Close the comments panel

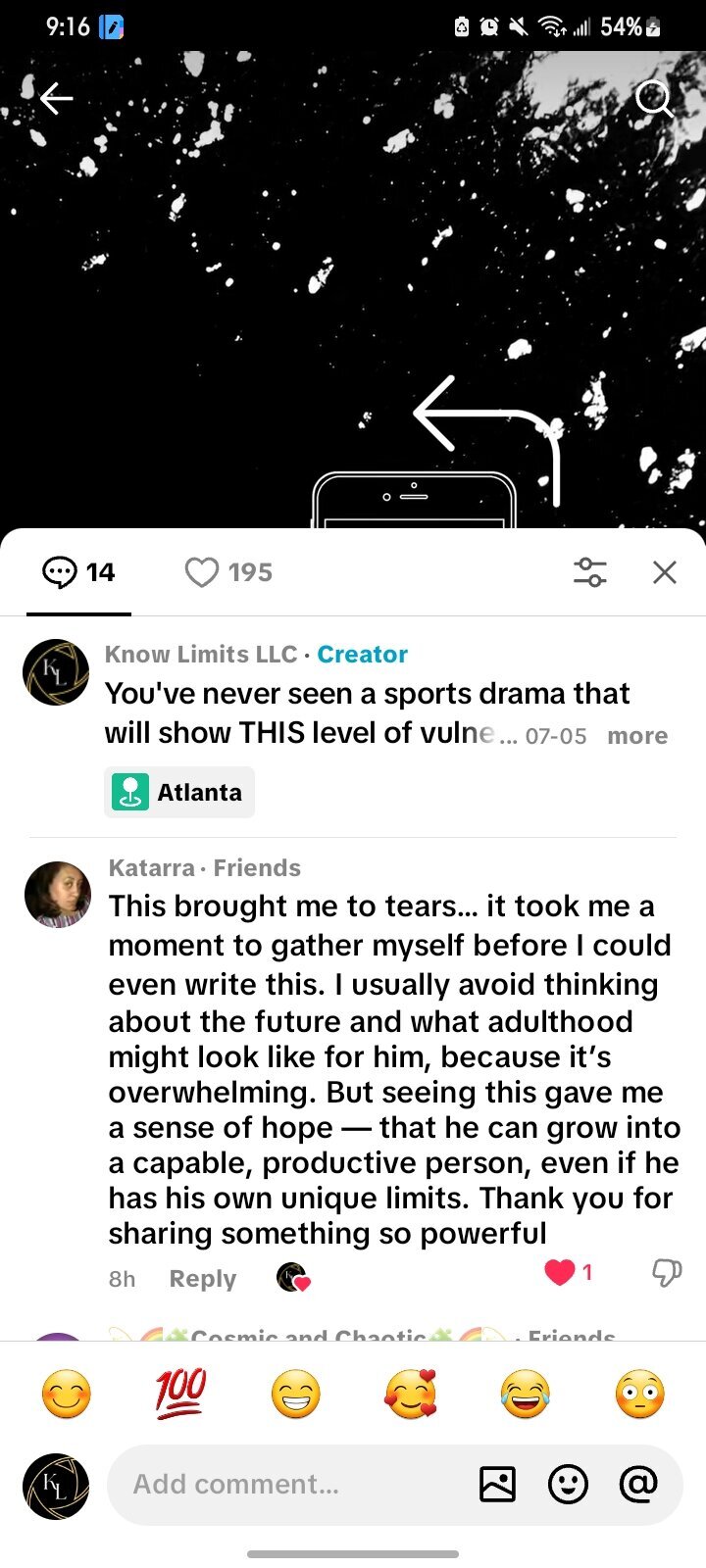(x=665, y=572)
